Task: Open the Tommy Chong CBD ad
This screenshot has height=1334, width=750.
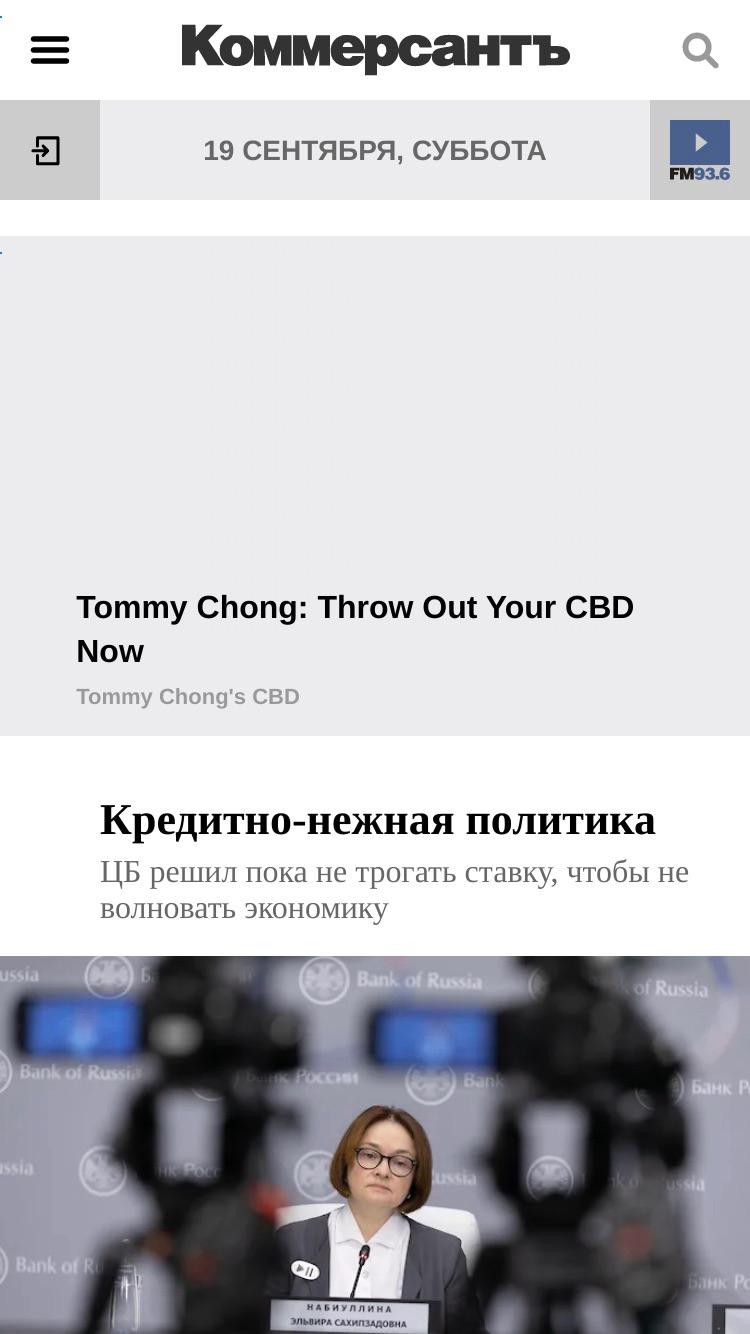Action: coord(375,486)
